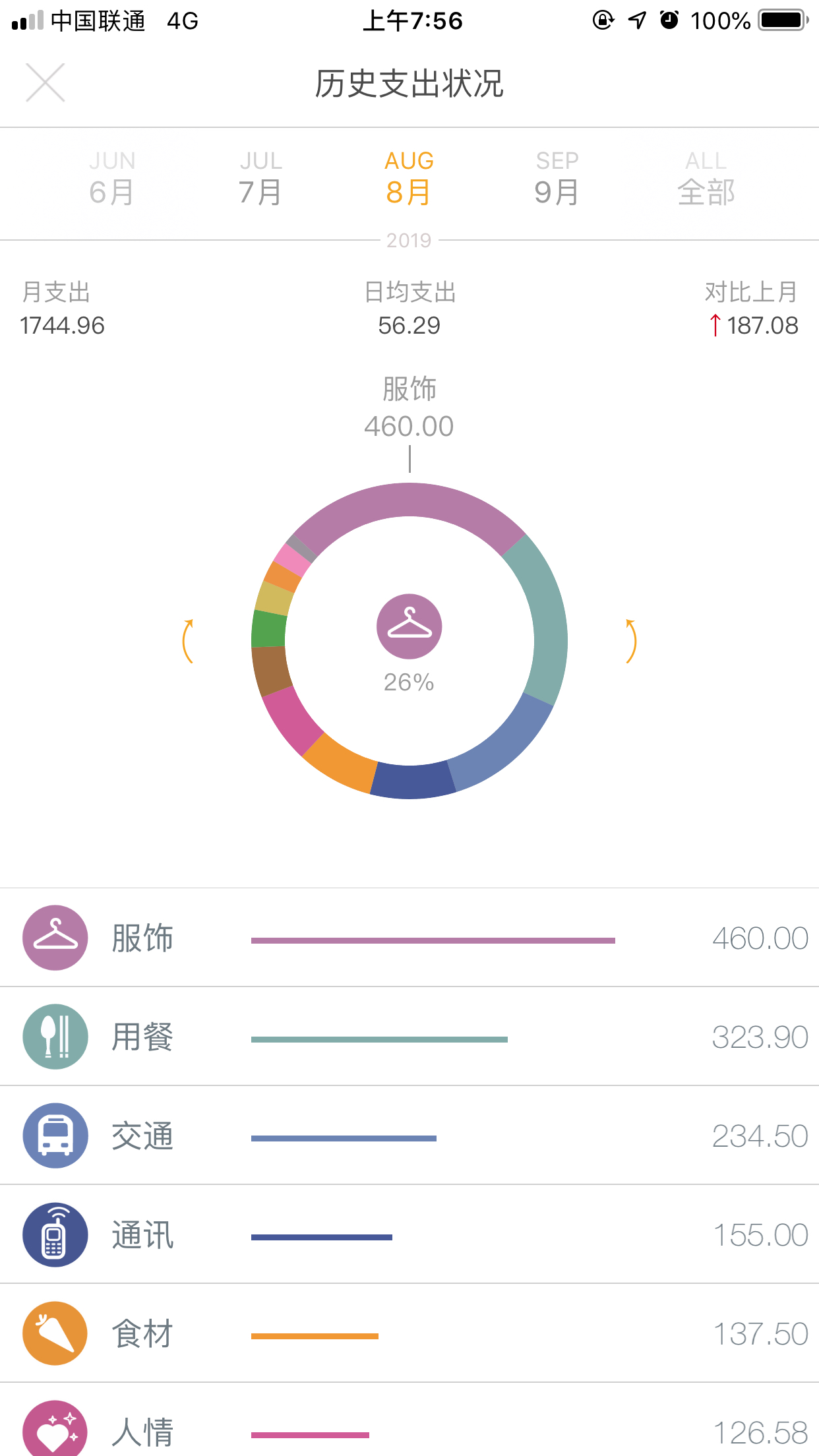Switch to the 9月 (SEP) tab
This screenshot has height=1456, width=819.
557,178
